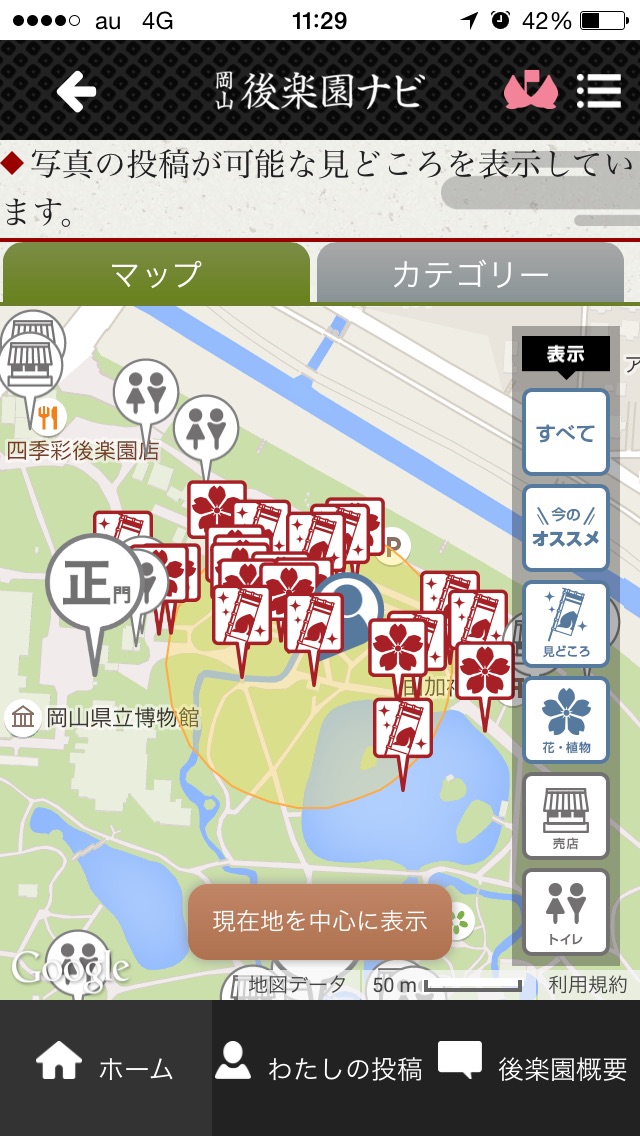This screenshot has height=1136, width=640.
Task: Filter map by 見どころ
Action: coord(565,624)
